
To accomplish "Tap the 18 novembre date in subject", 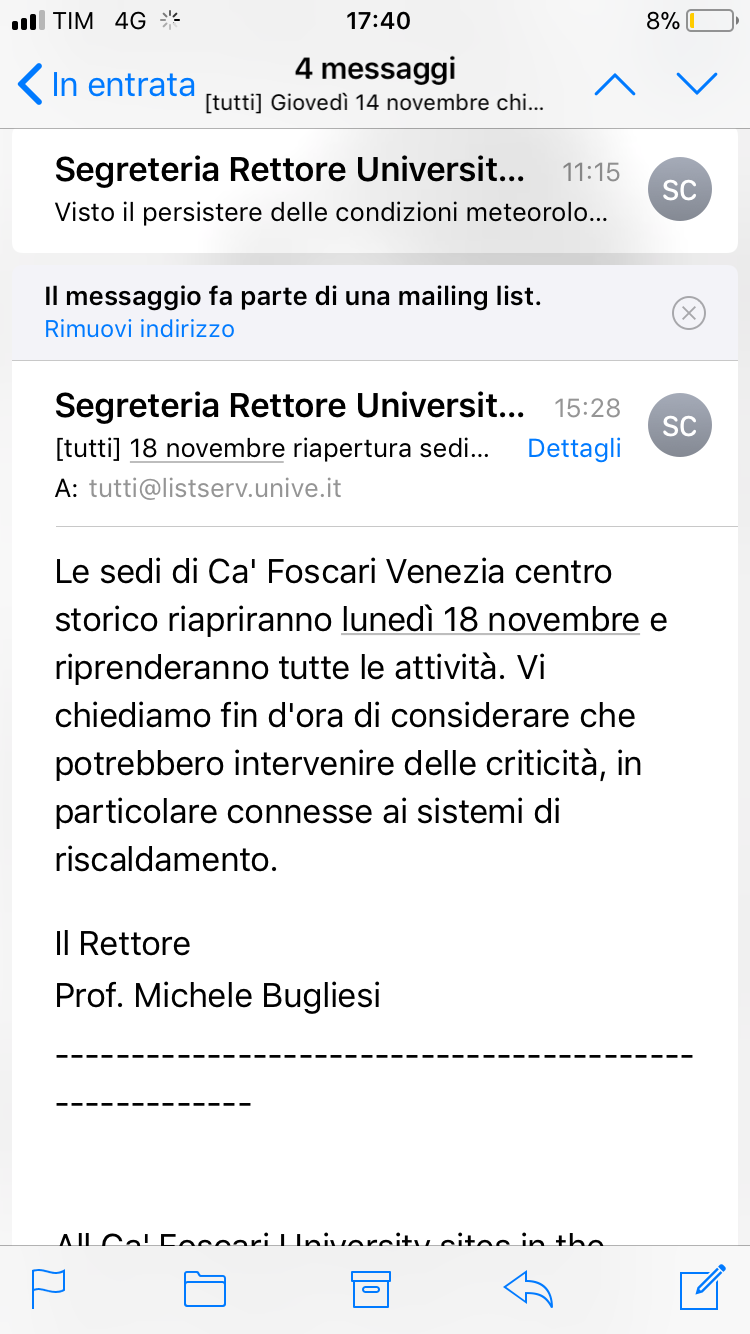I will [207, 449].
